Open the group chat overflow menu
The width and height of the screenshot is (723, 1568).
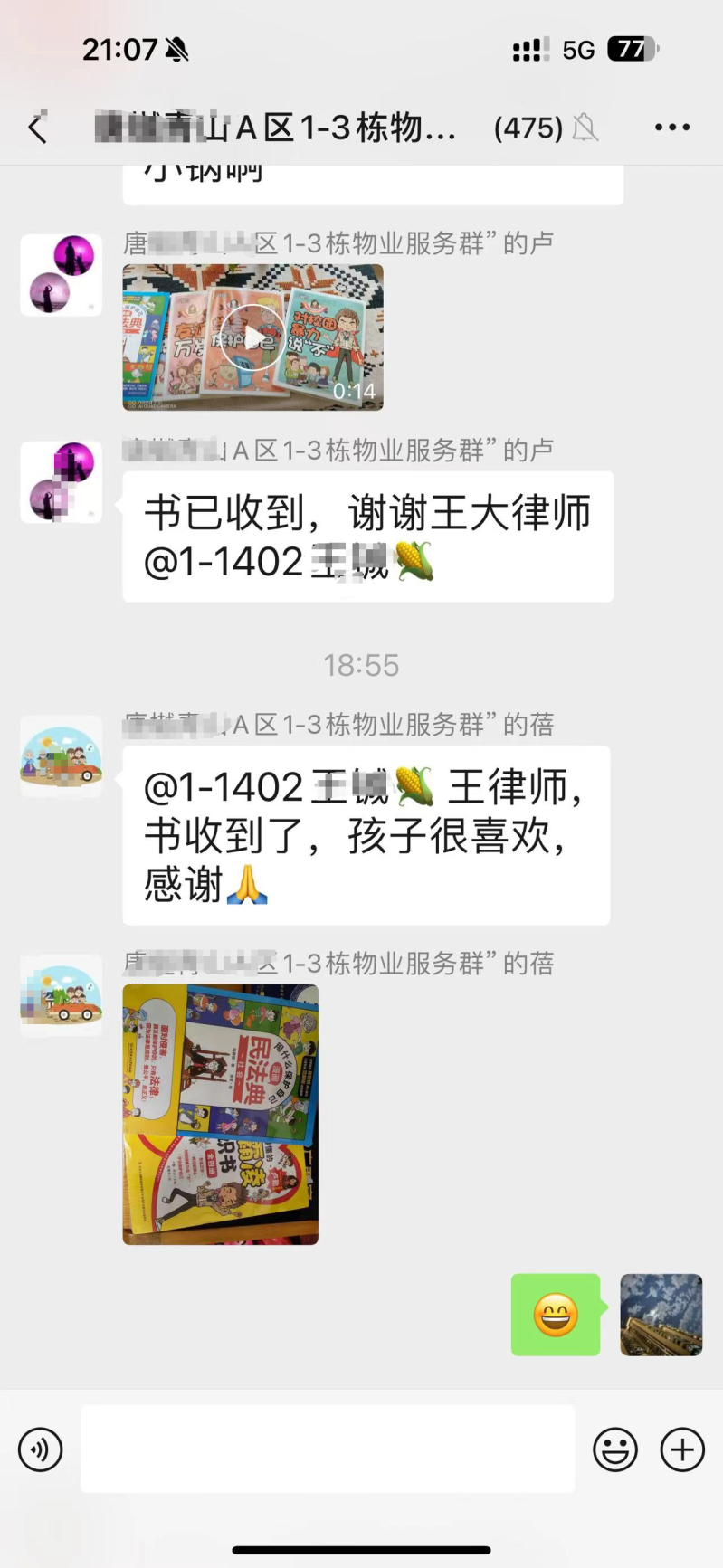tap(671, 128)
